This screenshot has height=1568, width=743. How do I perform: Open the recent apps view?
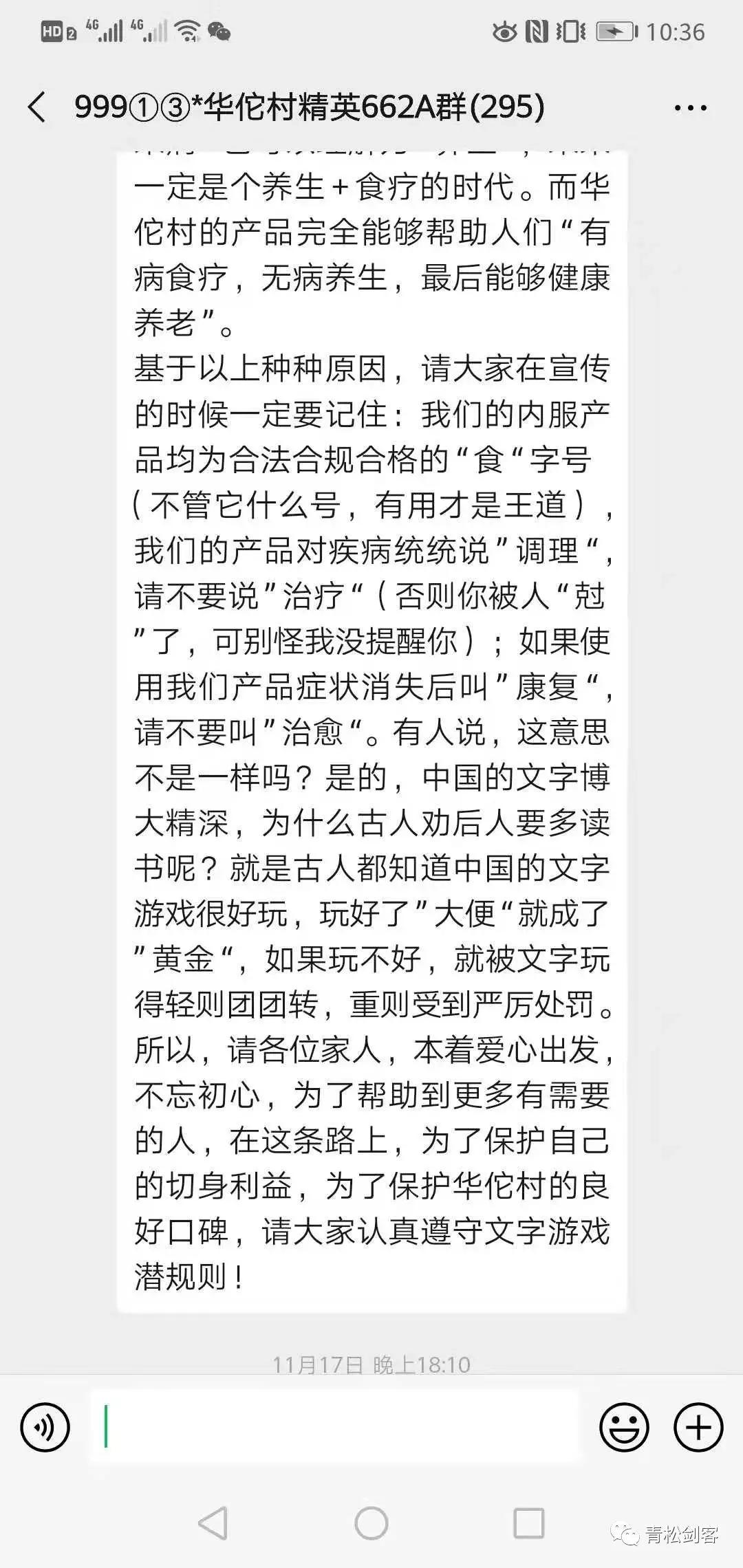pyautogui.click(x=529, y=1523)
